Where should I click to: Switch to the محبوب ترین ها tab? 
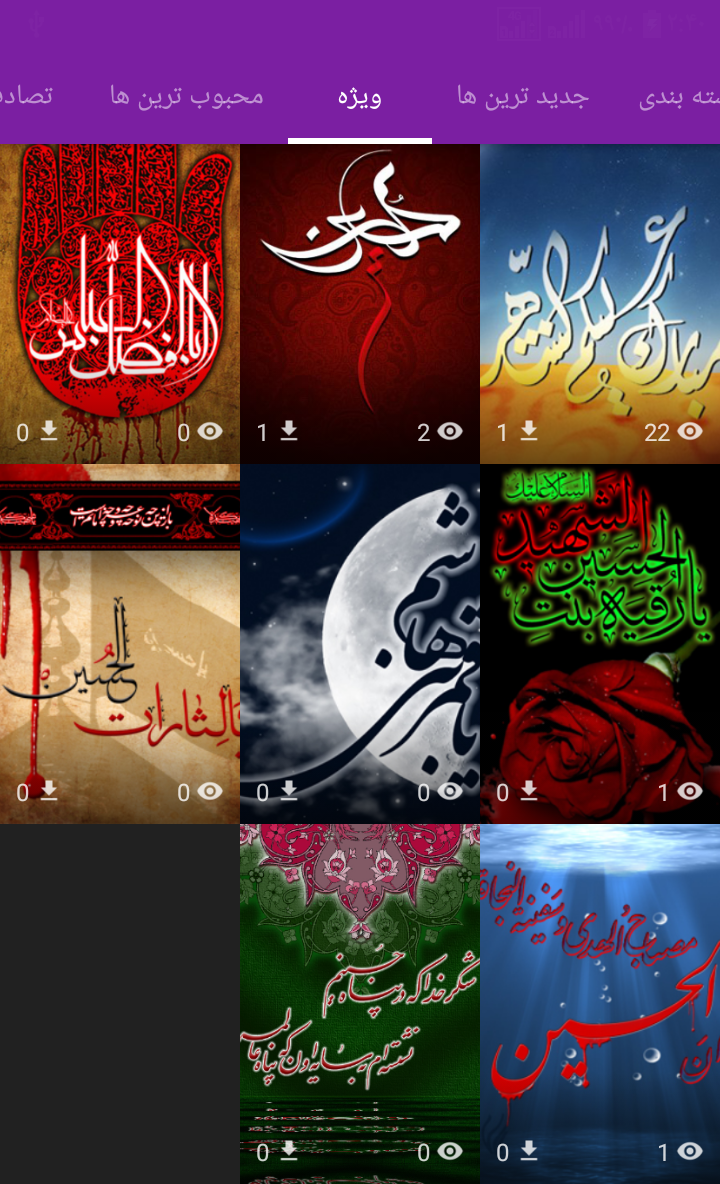pyautogui.click(x=186, y=96)
